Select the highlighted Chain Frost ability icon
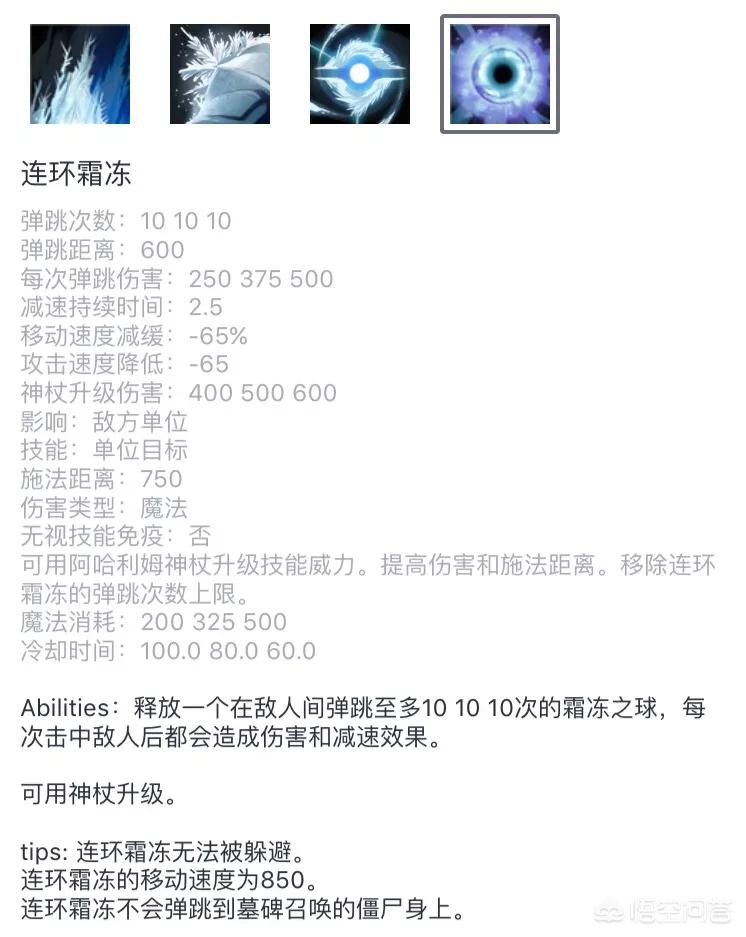 pos(500,74)
